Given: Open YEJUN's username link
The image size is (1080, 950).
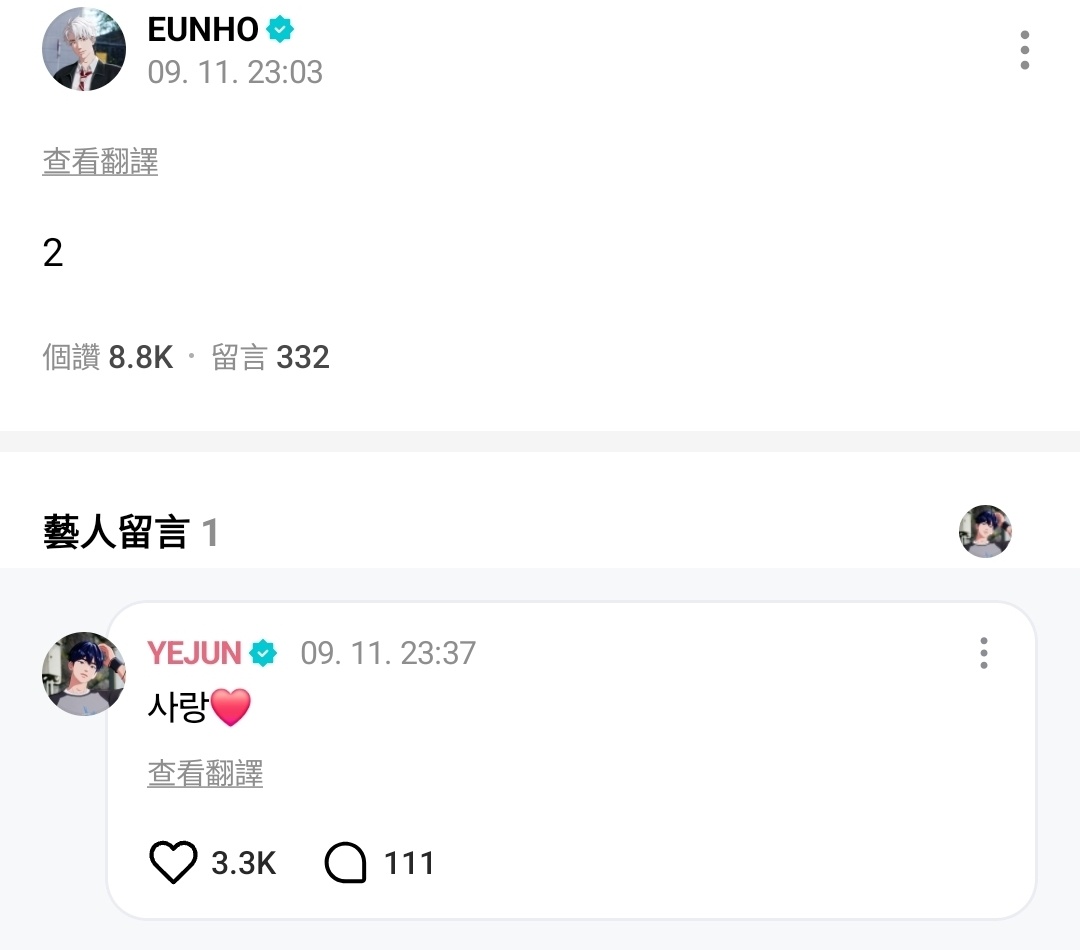Looking at the screenshot, I should (194, 653).
